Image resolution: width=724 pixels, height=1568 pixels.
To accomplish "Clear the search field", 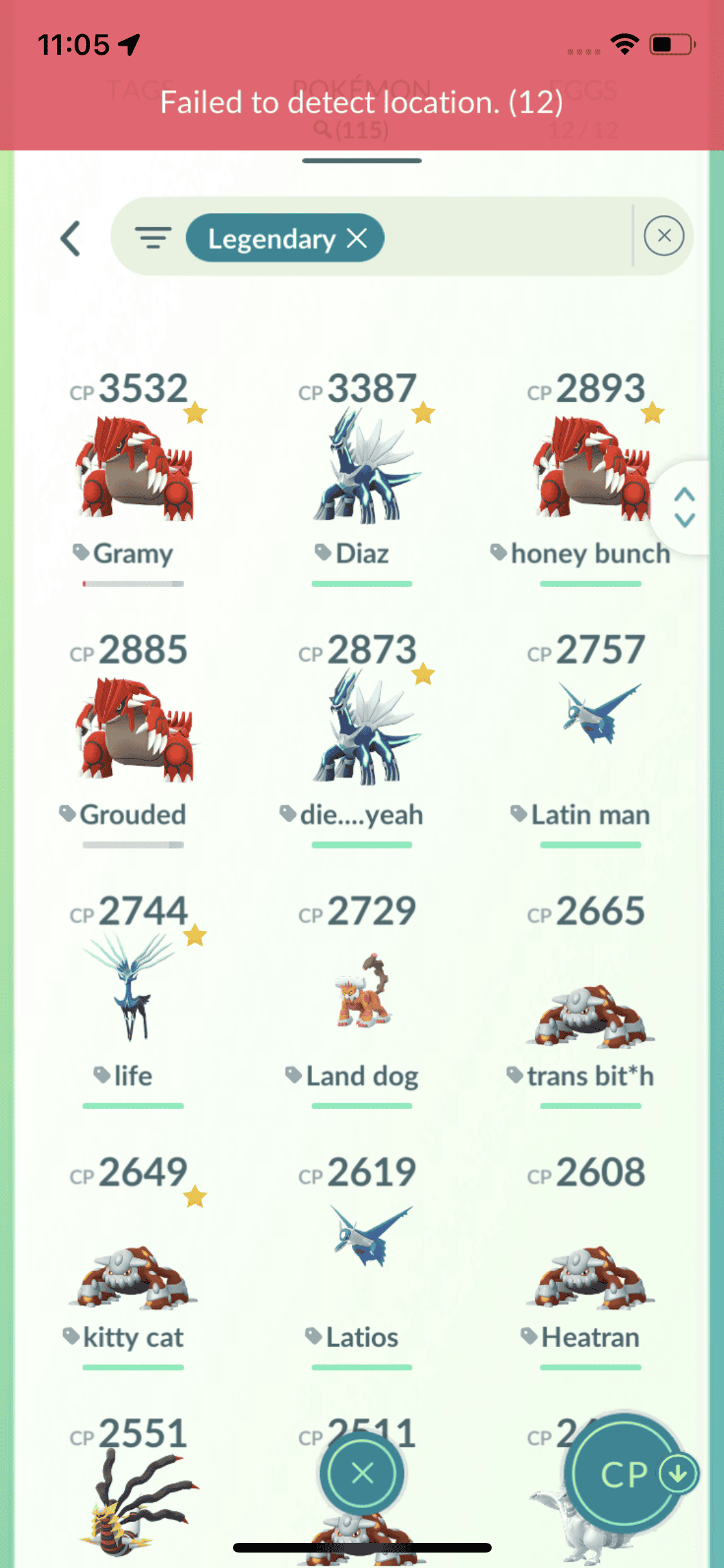I will tap(664, 236).
